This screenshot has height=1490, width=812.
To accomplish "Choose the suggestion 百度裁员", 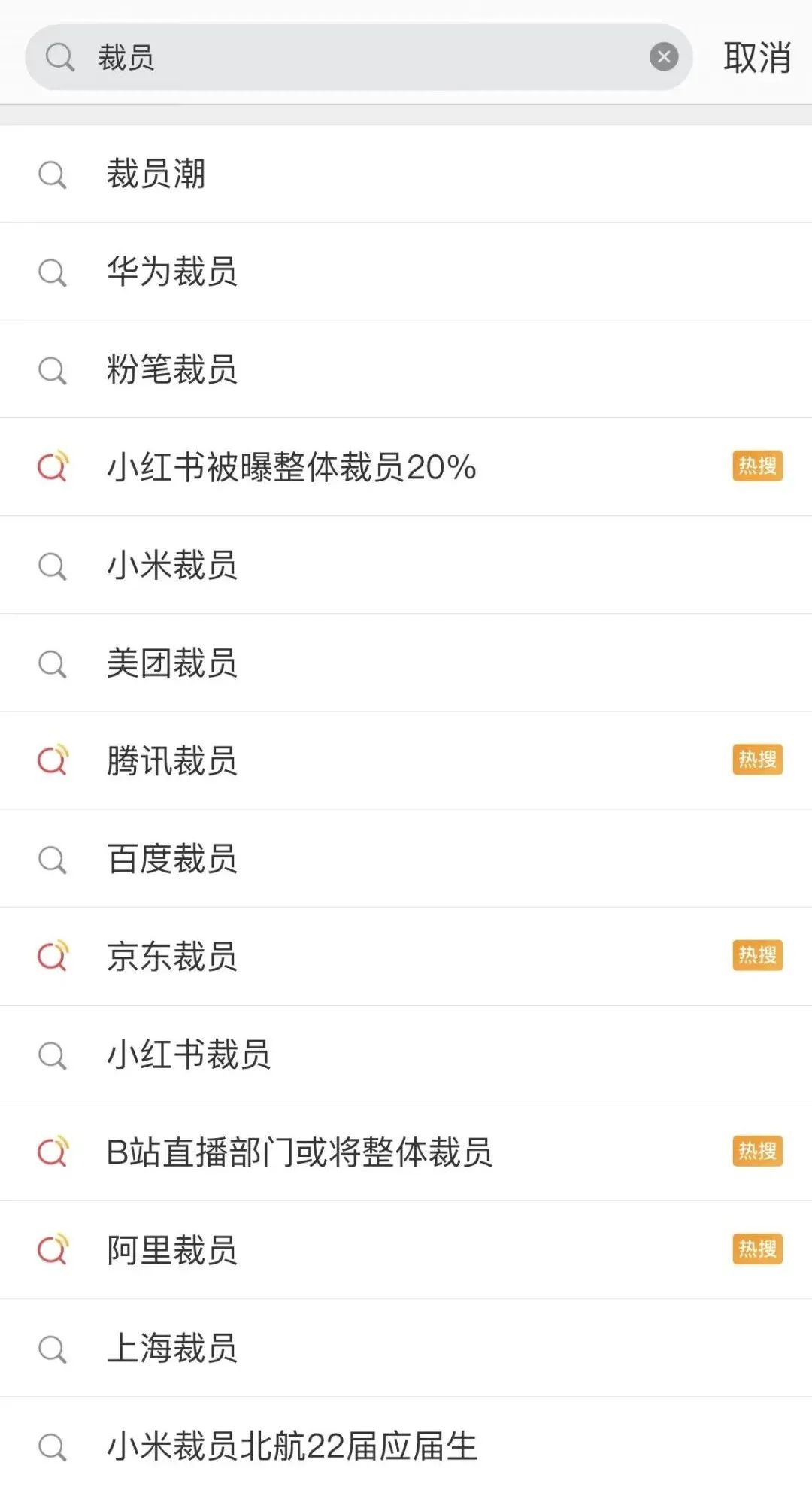I will click(x=406, y=858).
